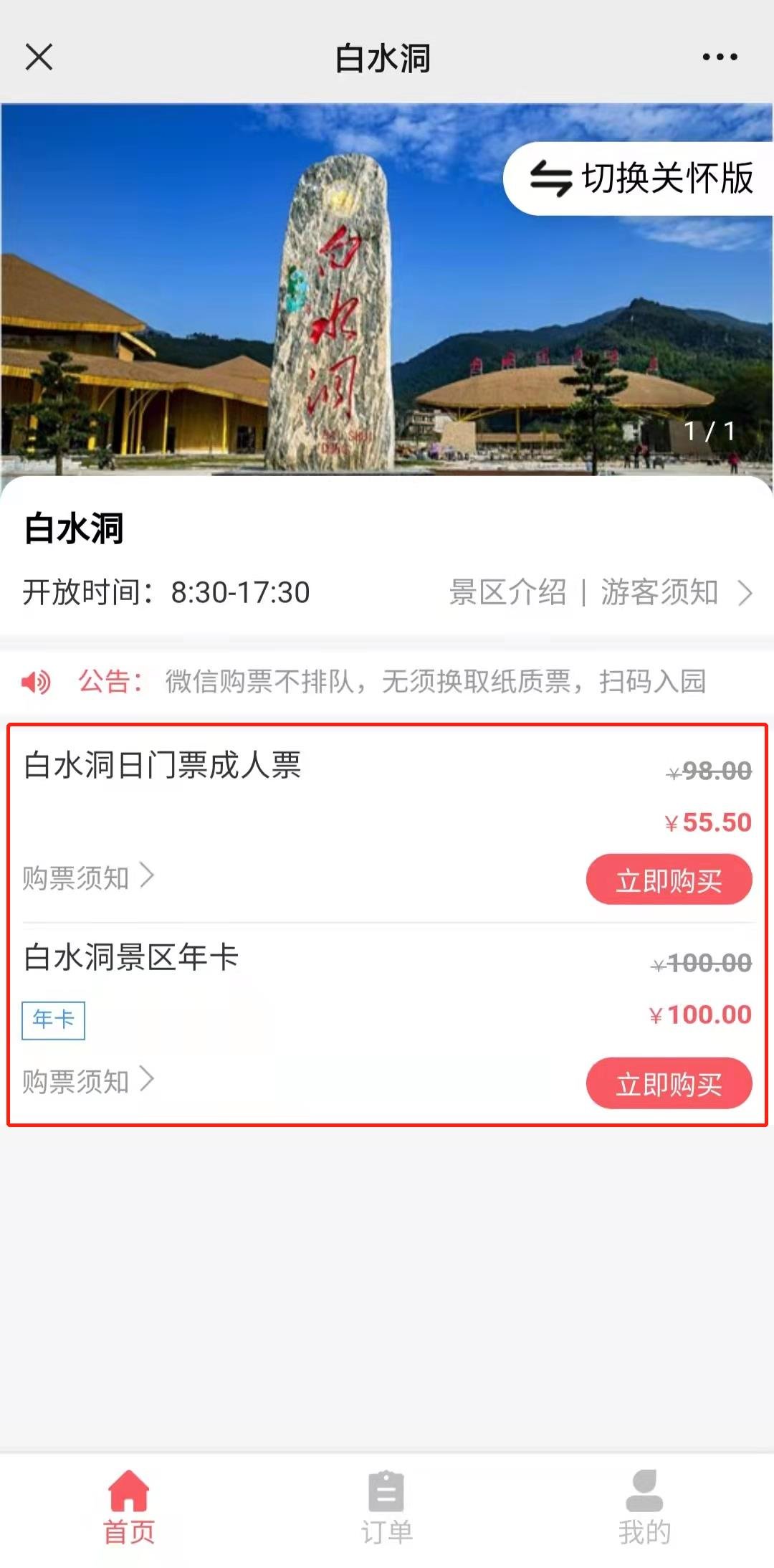Switch to care mode via 切换关怀版
774x1568 pixels.
[x=641, y=179]
